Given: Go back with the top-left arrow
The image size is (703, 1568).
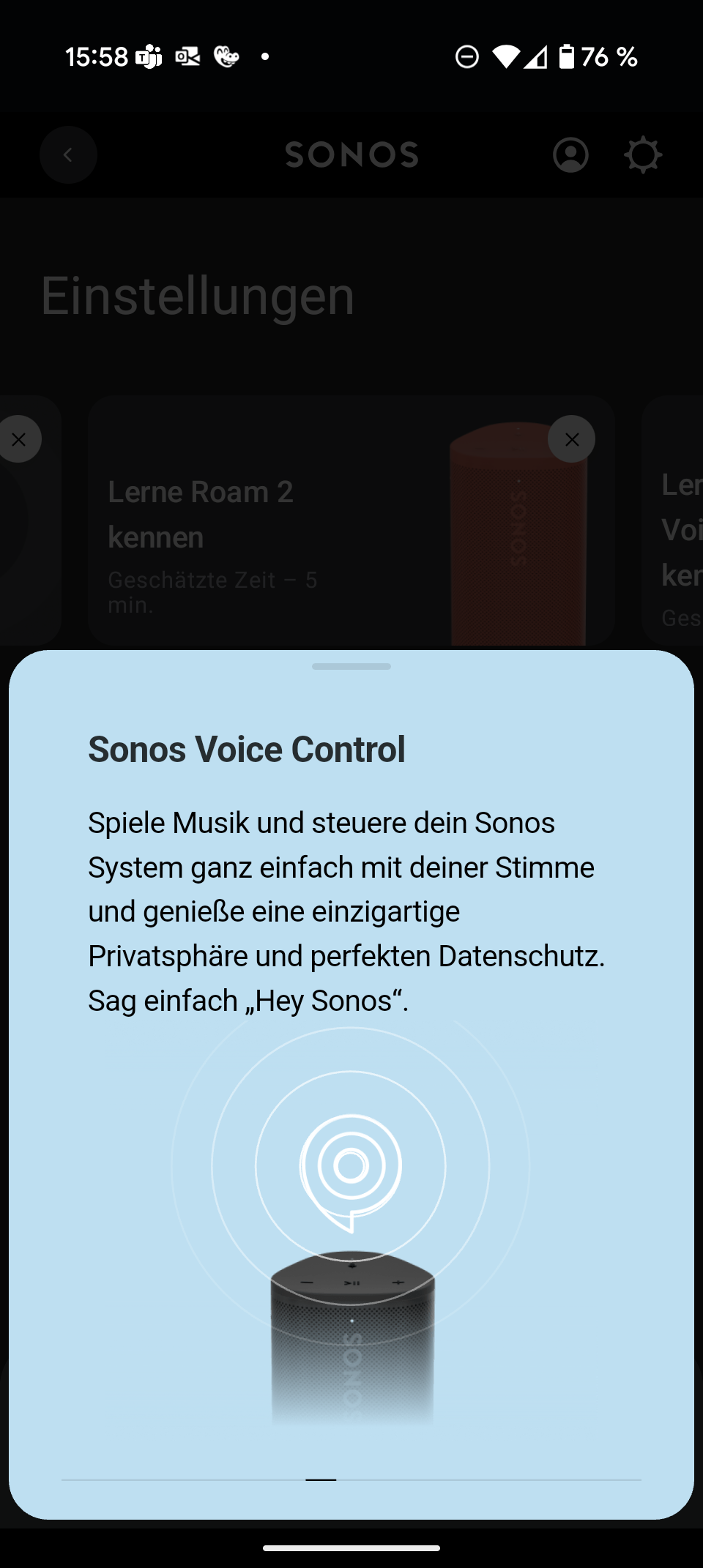Looking at the screenshot, I should [68, 154].
